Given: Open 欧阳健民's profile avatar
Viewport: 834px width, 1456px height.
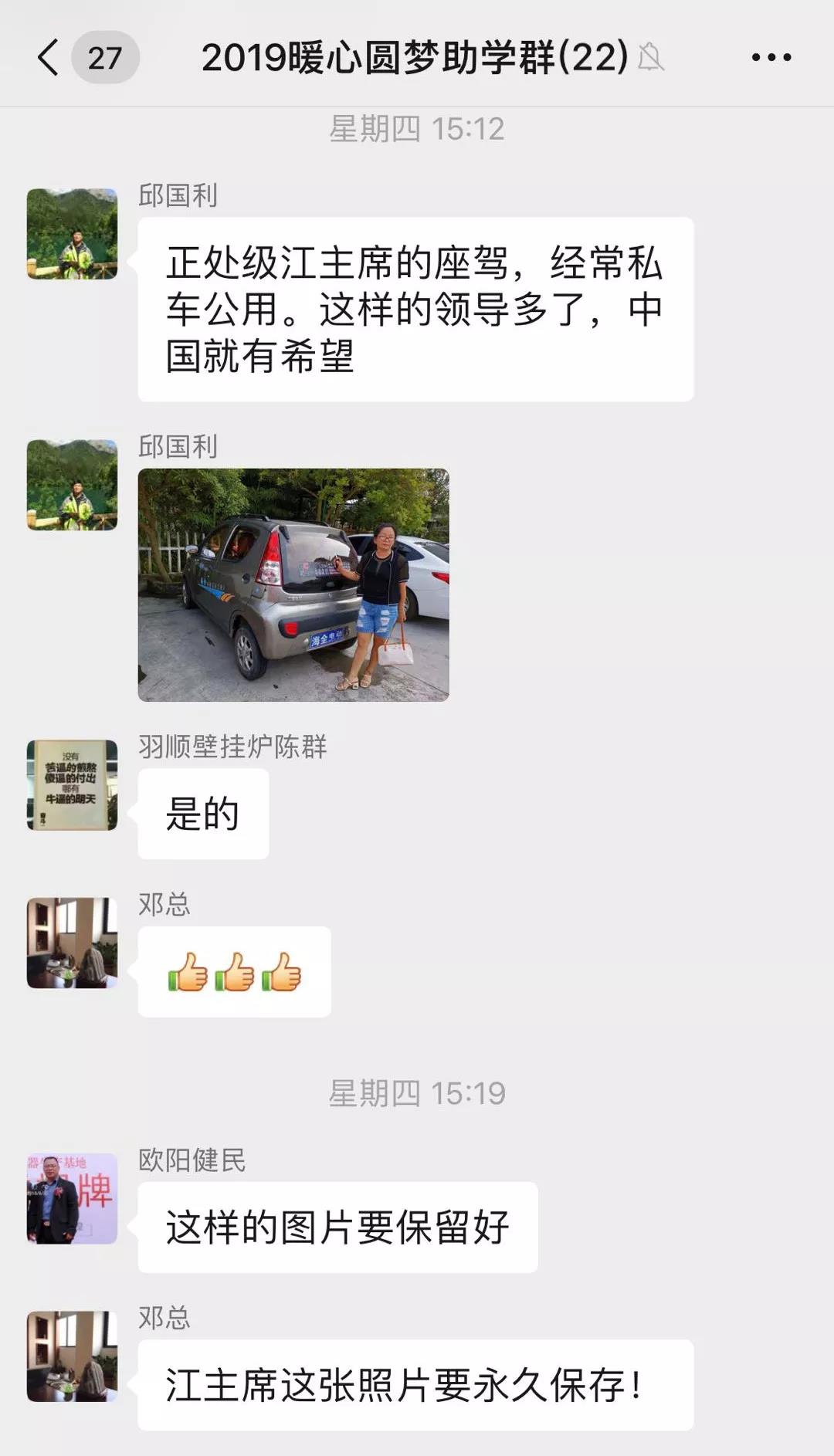Looking at the screenshot, I should point(73,1198).
